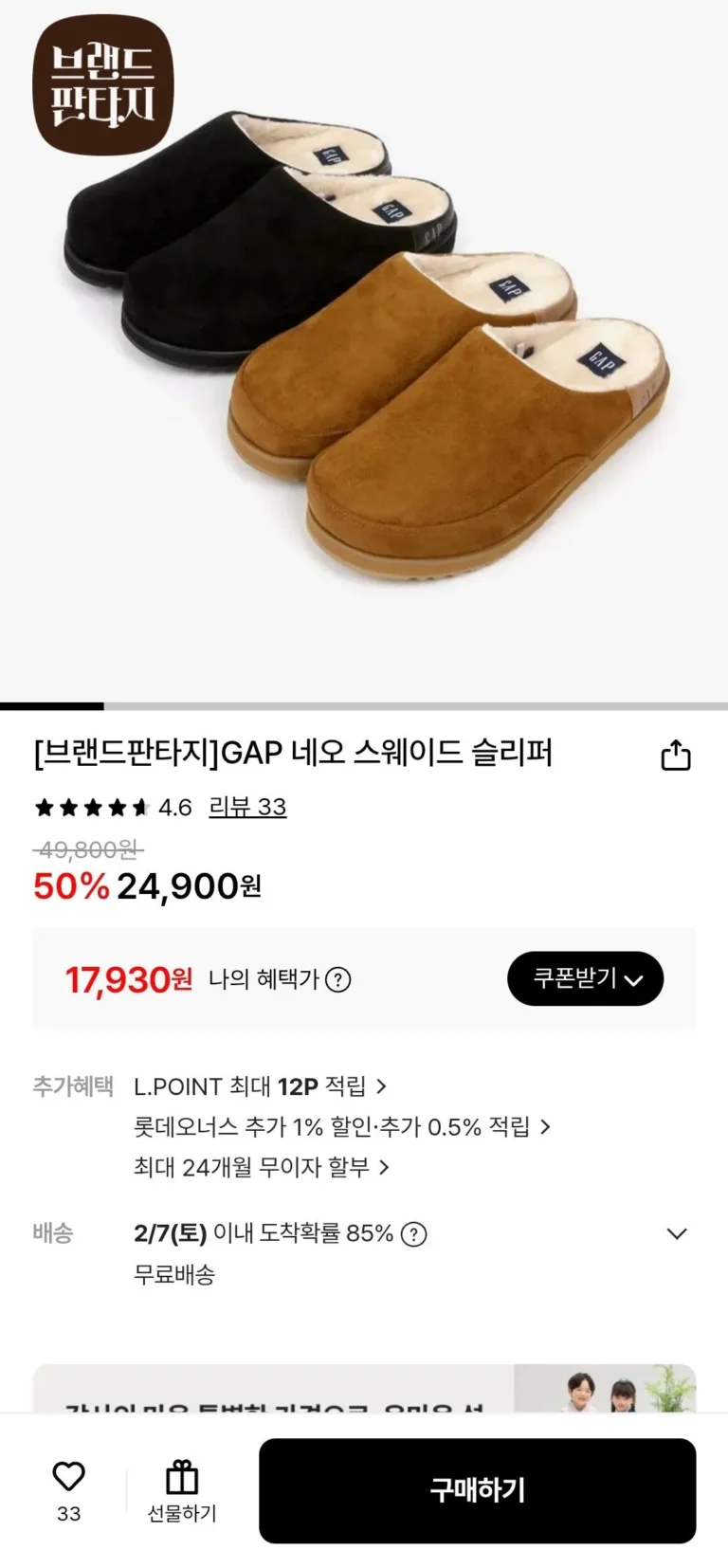Viewport: 728px width, 1568px height.
Task: Open the GAP slipper product image
Action: click(x=364, y=351)
